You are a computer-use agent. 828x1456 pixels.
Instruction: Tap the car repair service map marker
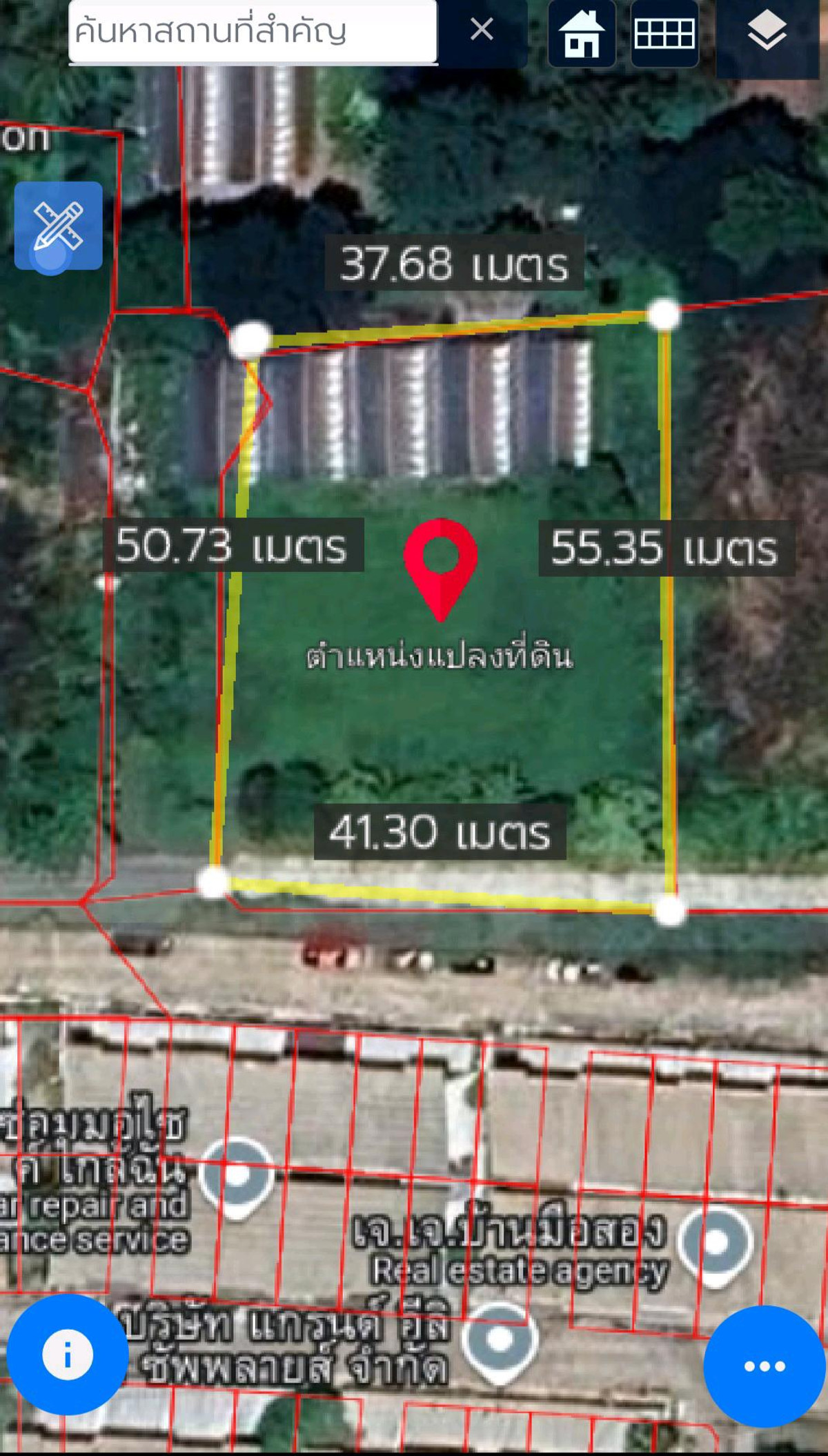(237, 1174)
